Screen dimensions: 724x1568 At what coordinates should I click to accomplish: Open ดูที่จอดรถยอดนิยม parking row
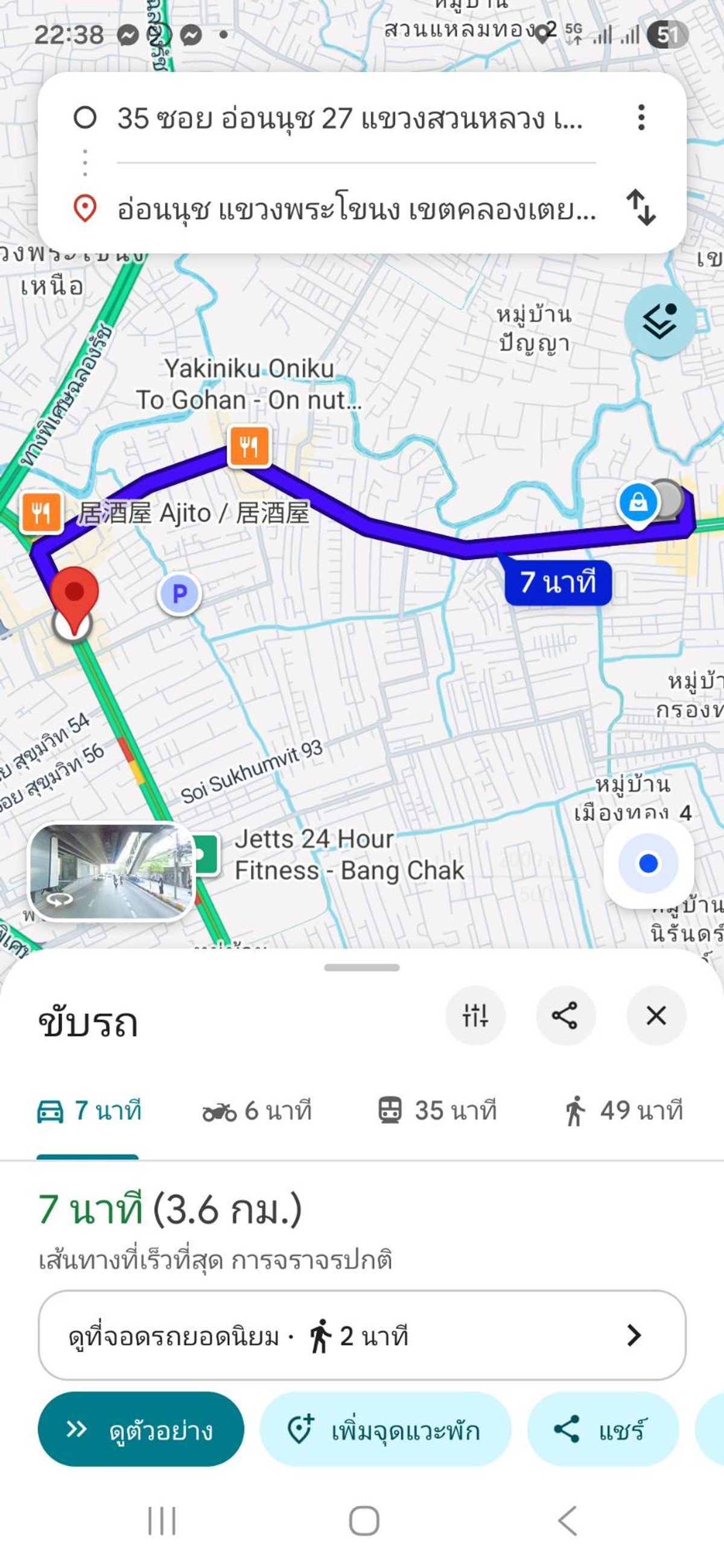pyautogui.click(x=361, y=1335)
